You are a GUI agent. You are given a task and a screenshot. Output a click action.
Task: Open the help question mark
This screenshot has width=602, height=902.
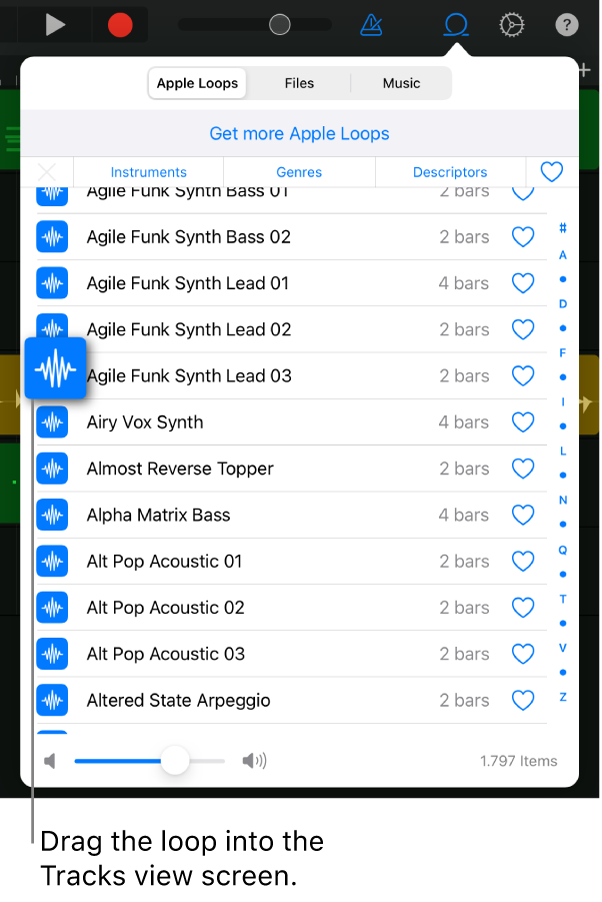(x=567, y=25)
